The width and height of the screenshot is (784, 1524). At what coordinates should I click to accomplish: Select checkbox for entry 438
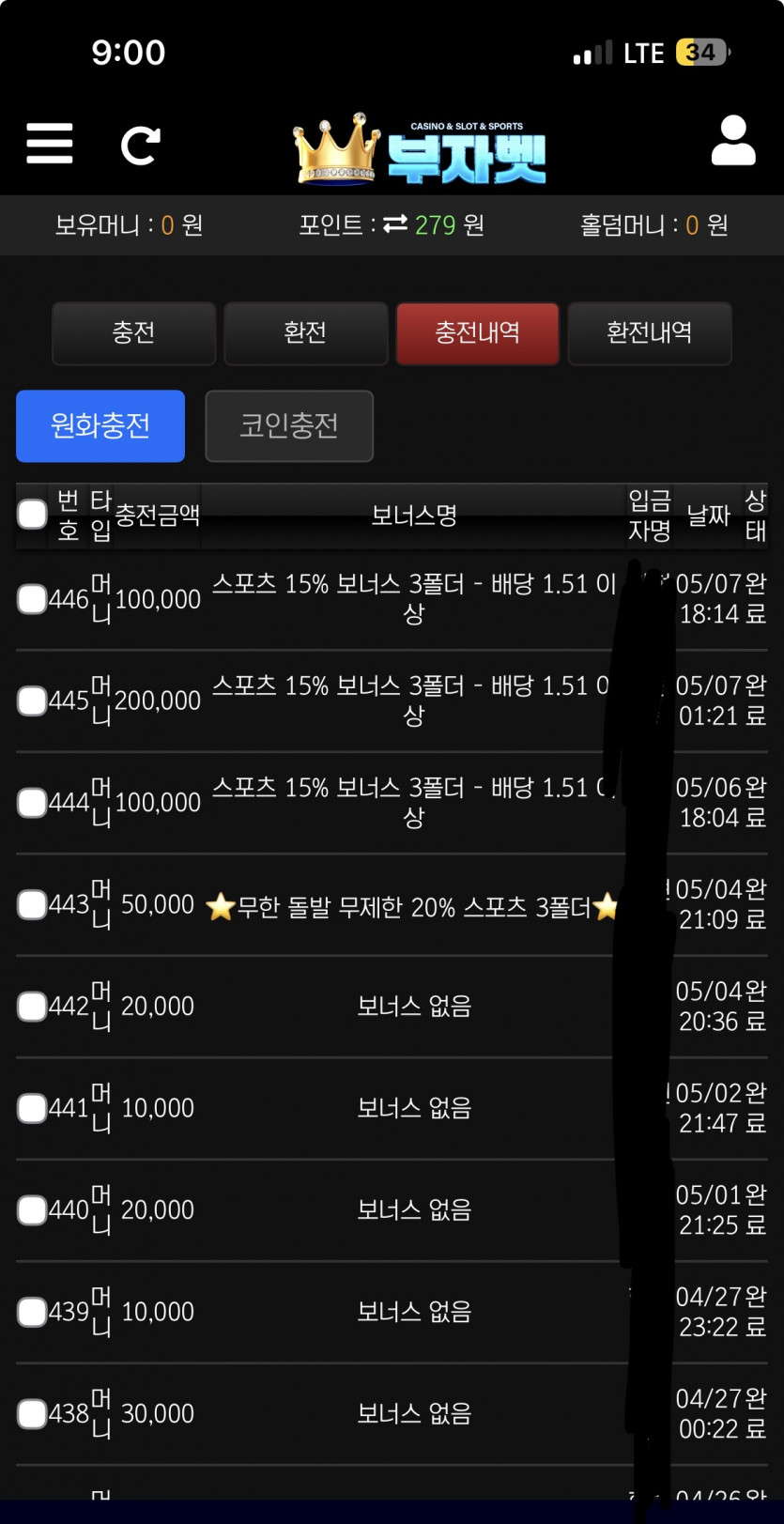click(33, 1413)
